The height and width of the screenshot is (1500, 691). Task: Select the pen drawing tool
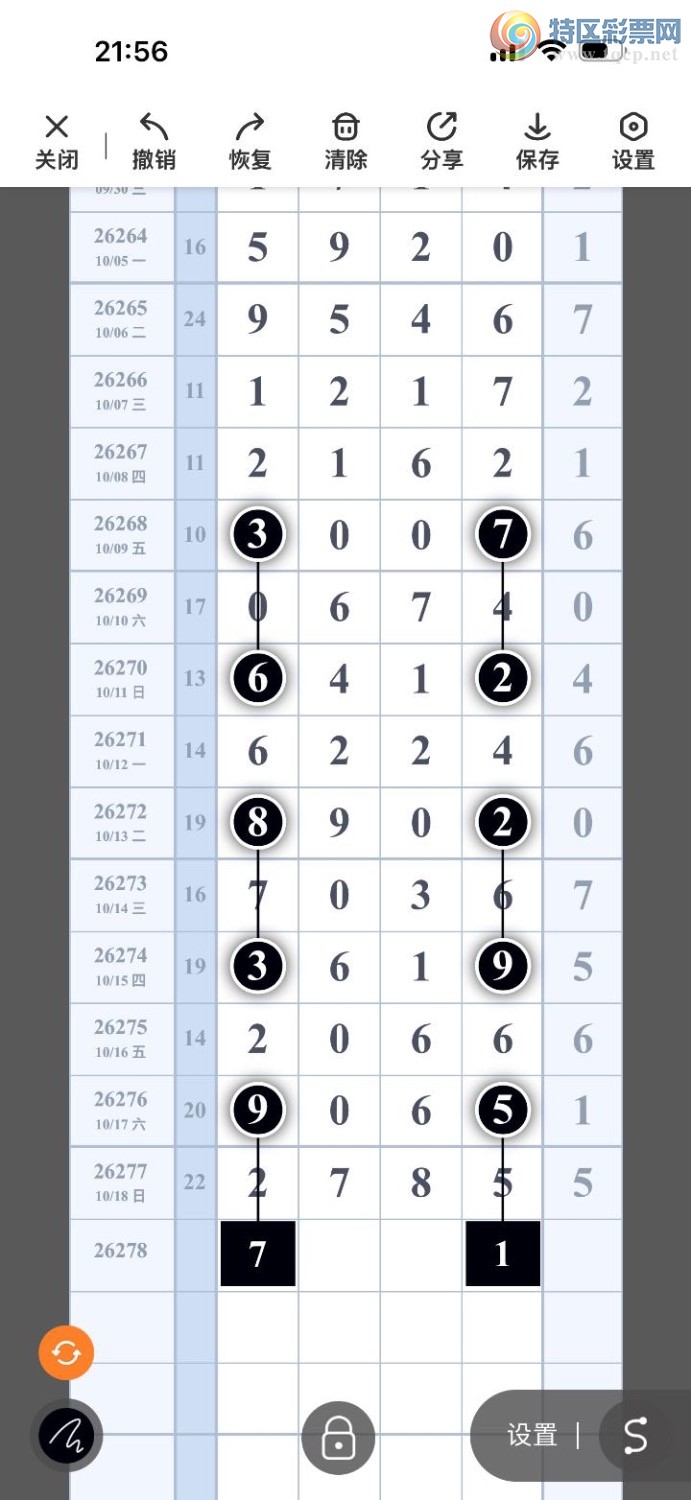pyautogui.click(x=67, y=1436)
